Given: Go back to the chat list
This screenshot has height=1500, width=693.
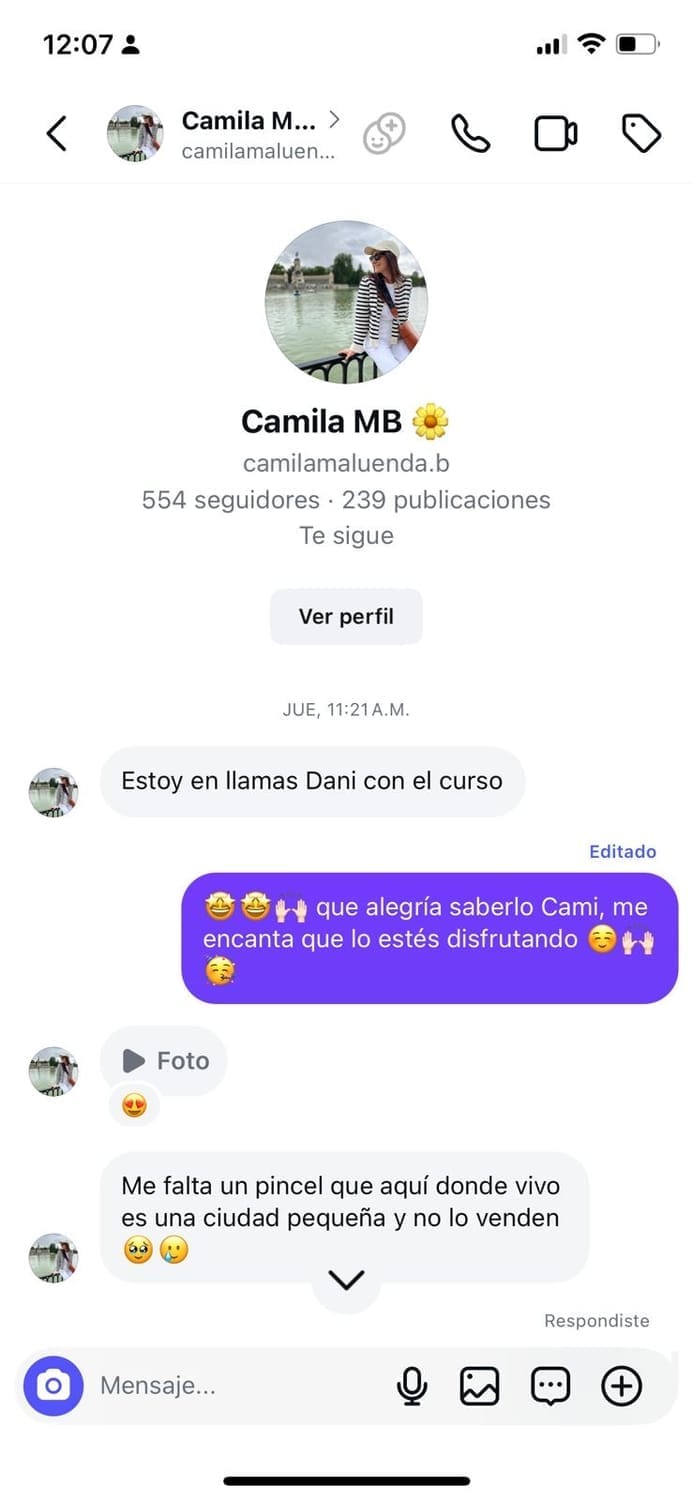Looking at the screenshot, I should point(57,133).
